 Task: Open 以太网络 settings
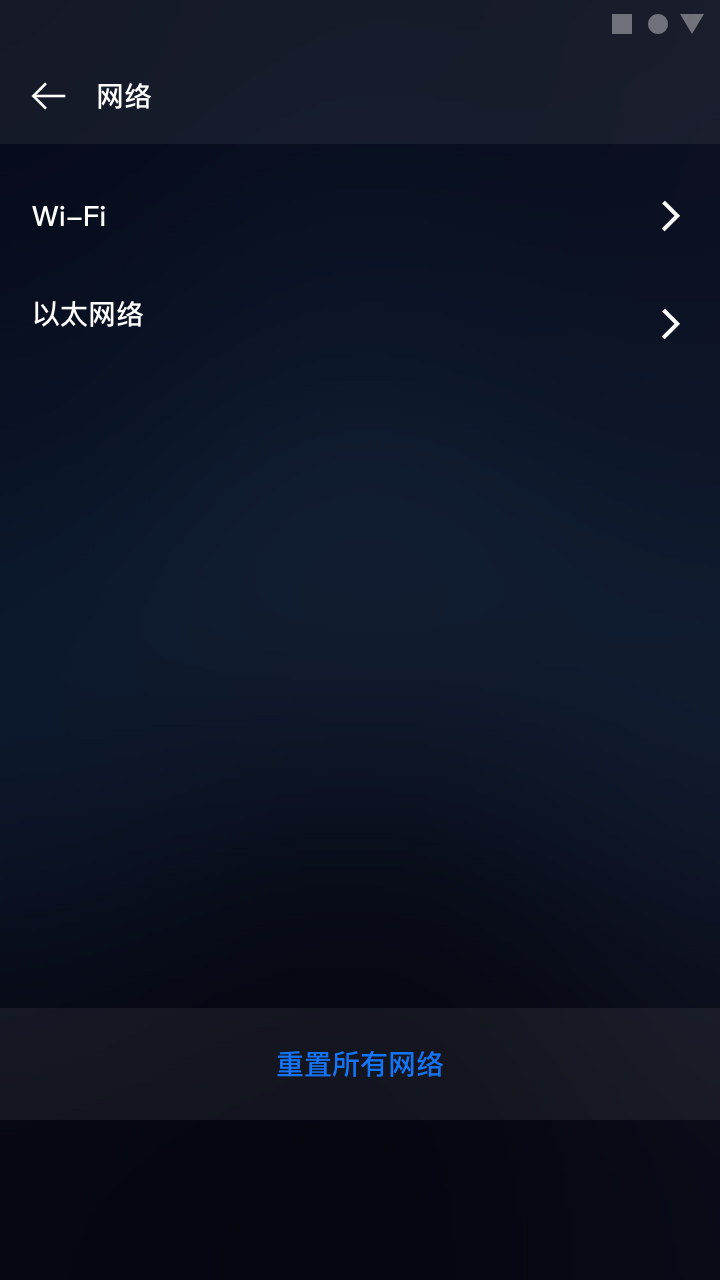click(x=360, y=318)
